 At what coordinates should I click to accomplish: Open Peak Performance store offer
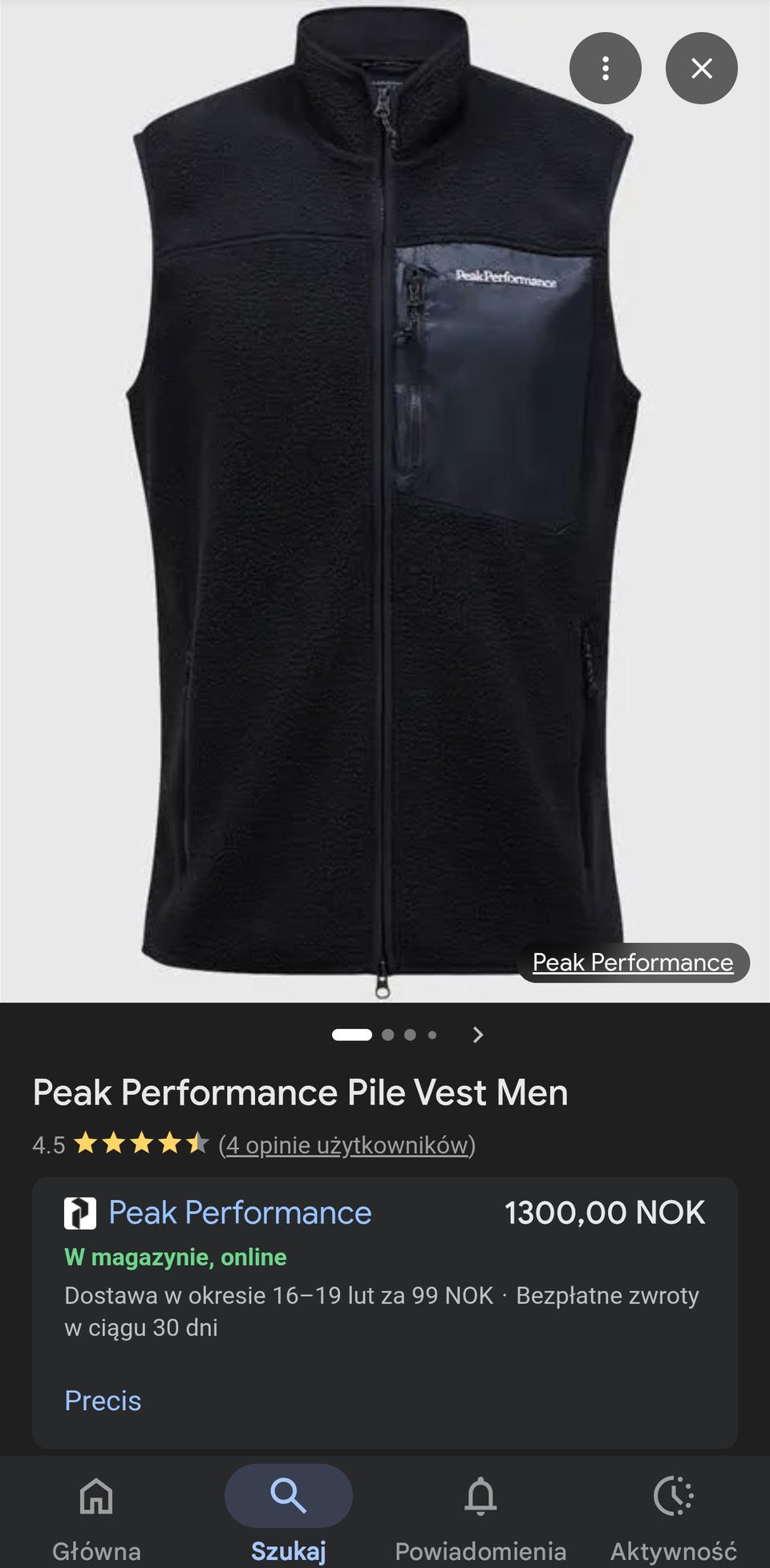pos(240,1213)
